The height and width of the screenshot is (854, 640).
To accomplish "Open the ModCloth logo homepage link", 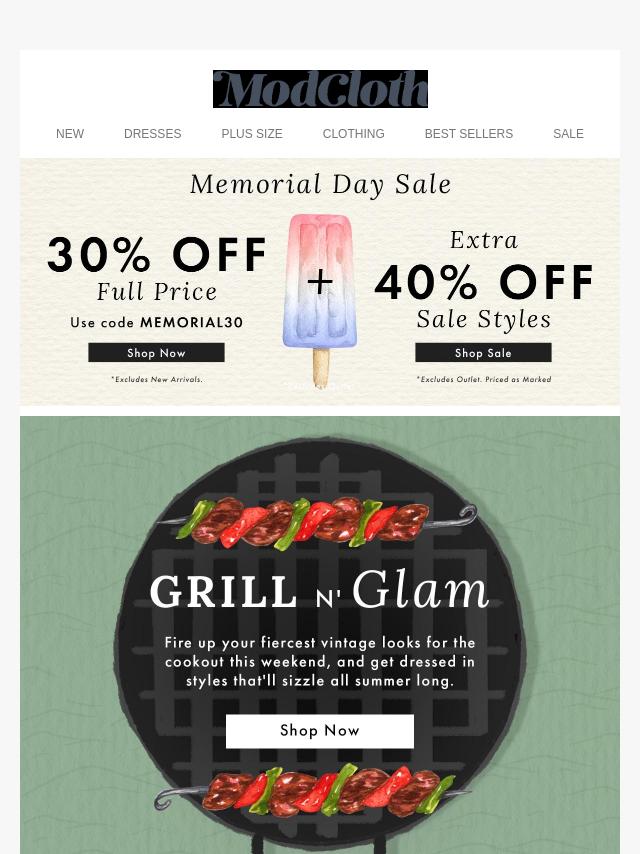I will (x=320, y=89).
